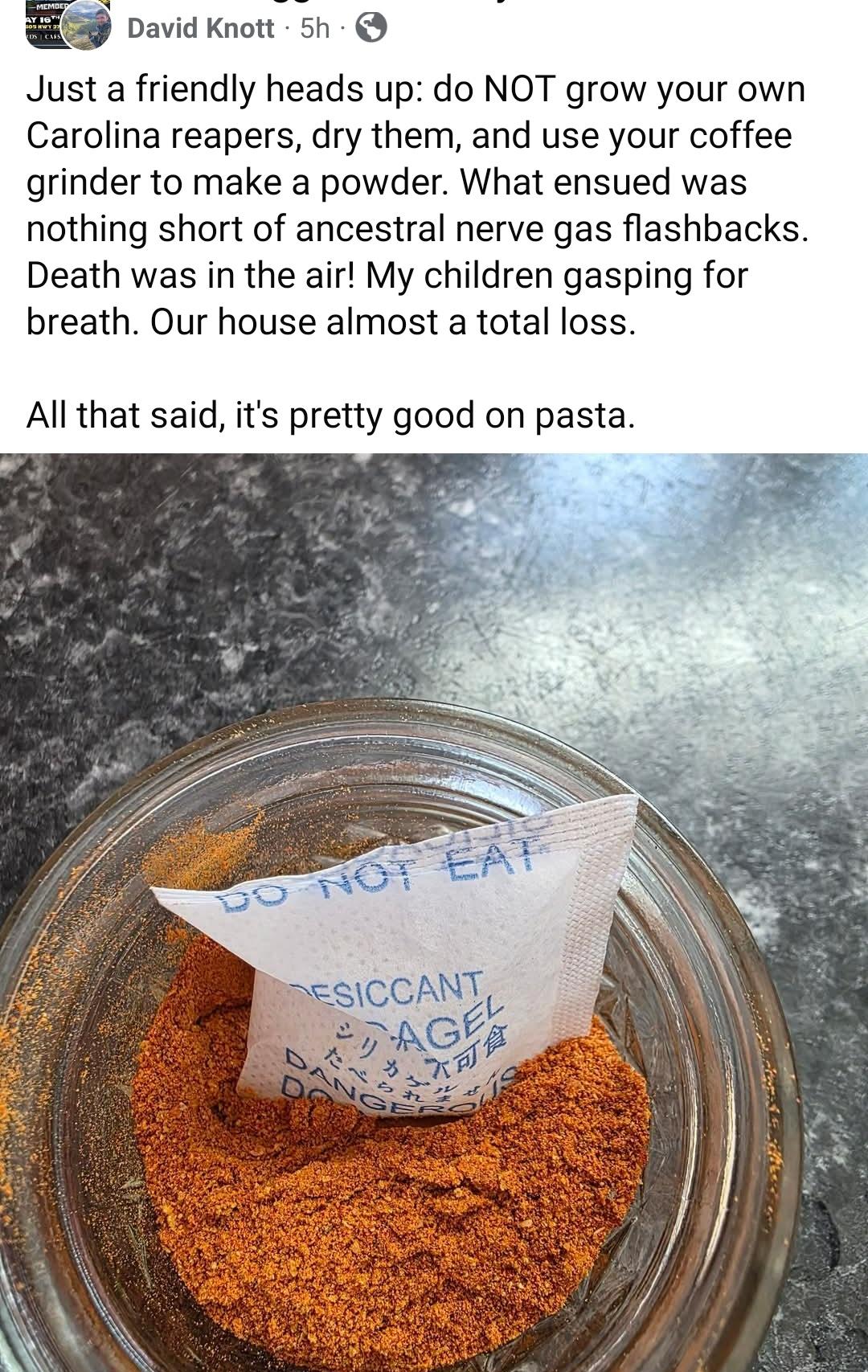Tap the David Knott name link
Image resolution: width=868 pixels, height=1372 pixels.
pos(201,29)
